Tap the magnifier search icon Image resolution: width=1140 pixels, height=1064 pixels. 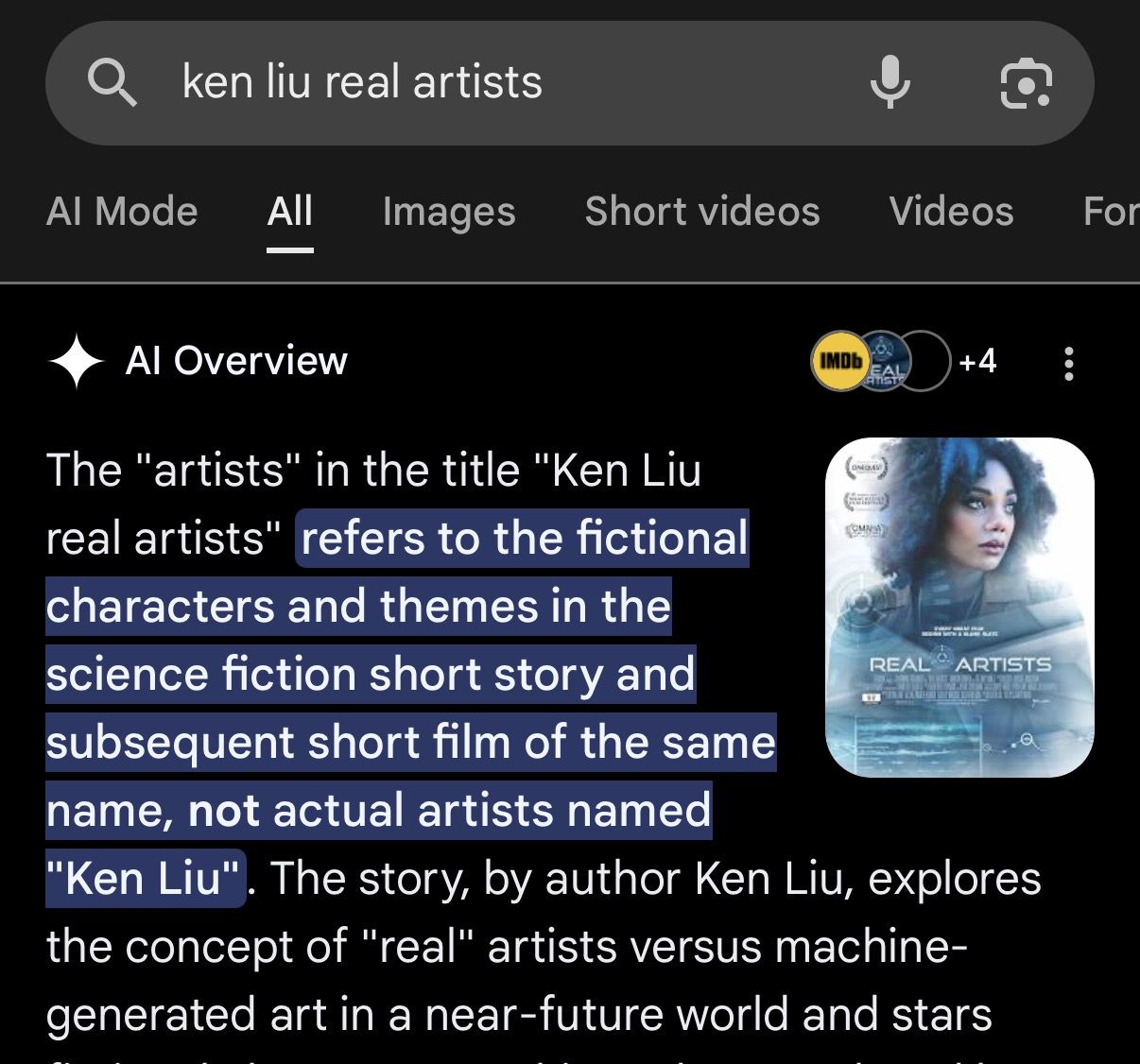point(112,82)
